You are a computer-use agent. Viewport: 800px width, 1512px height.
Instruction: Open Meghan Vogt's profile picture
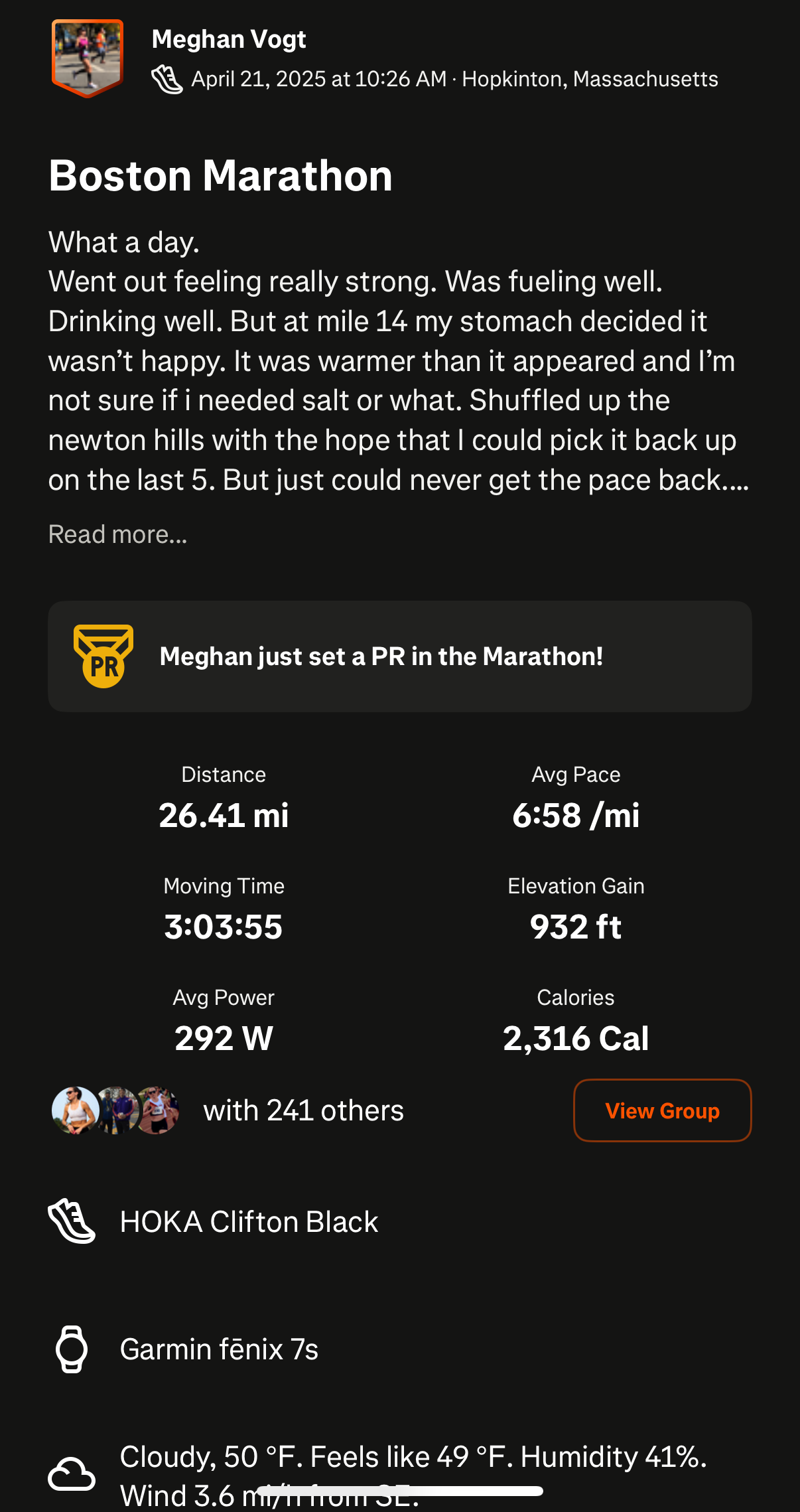88,58
